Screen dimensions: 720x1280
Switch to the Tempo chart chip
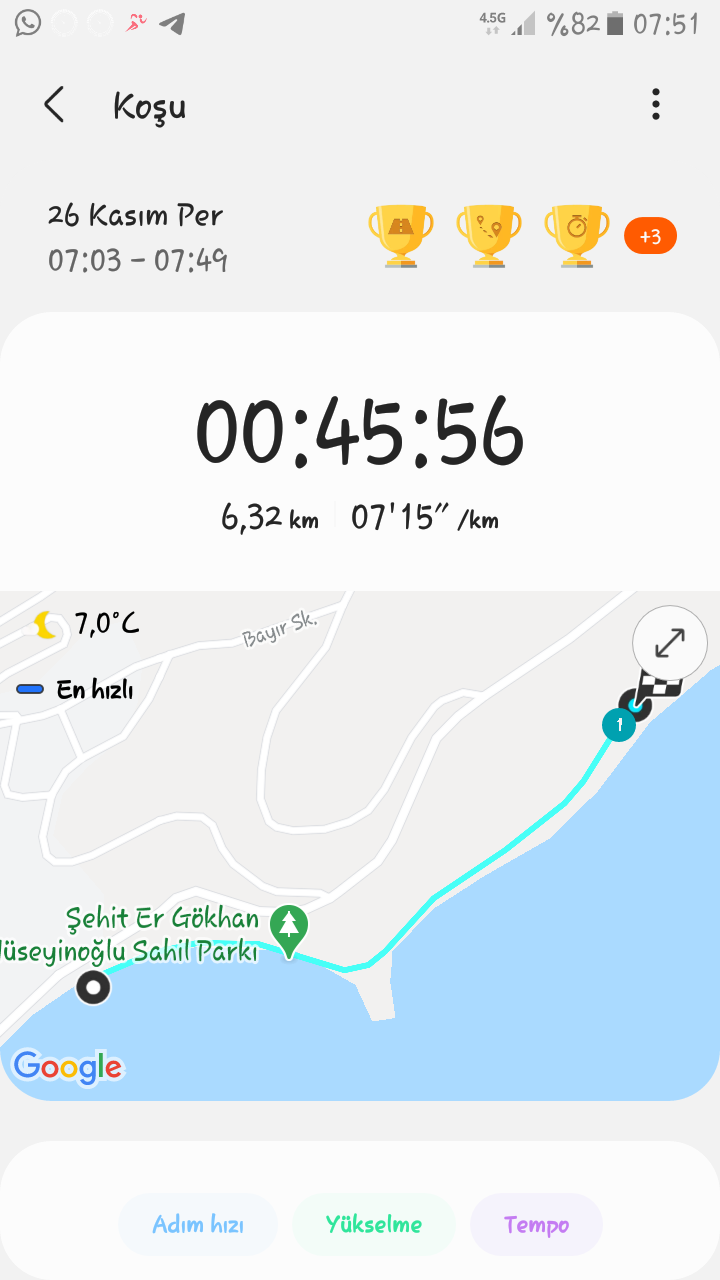(536, 1224)
